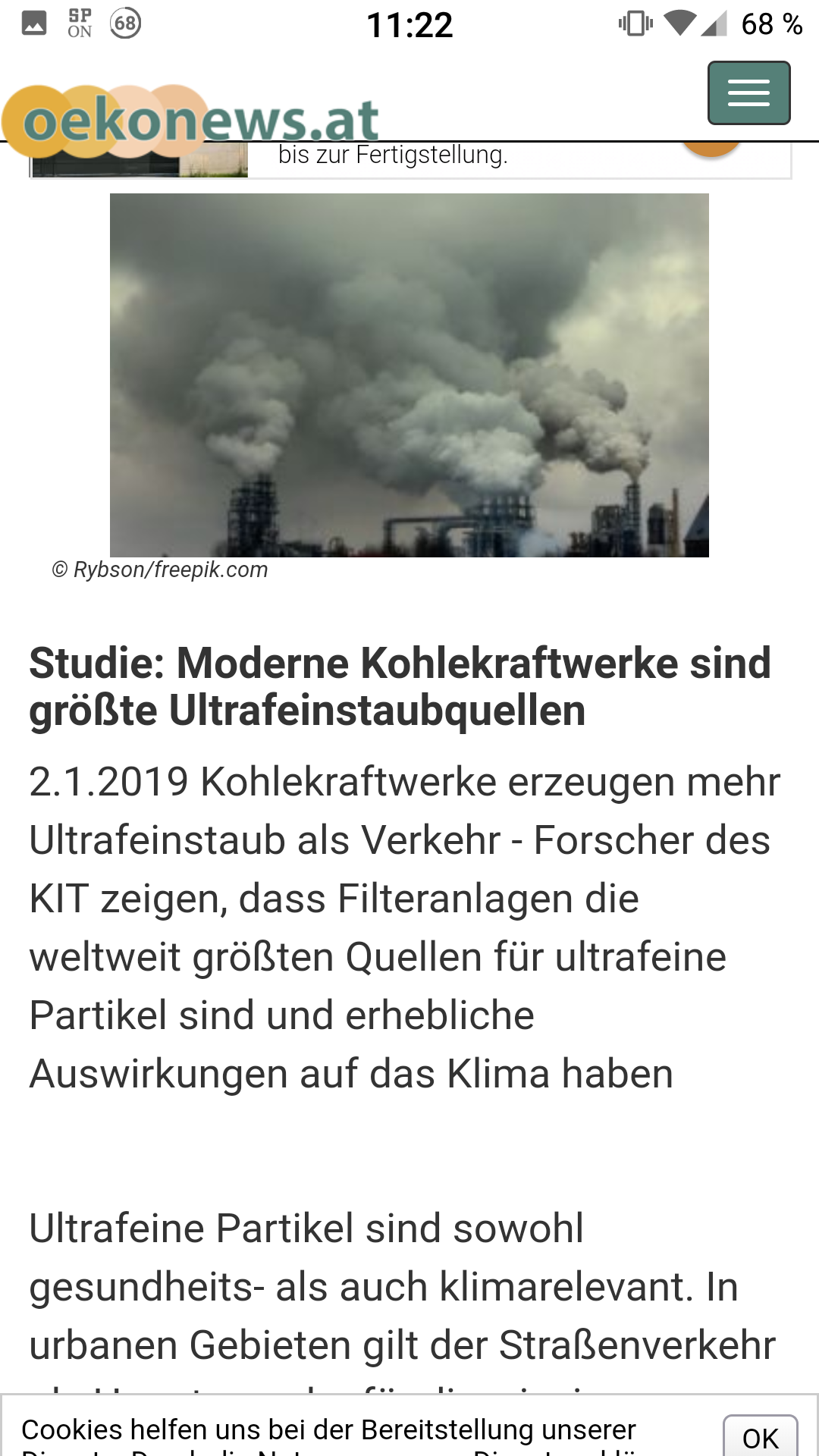819x1456 pixels.
Task: Open the article card ending 'bis zur Fertigstellung'
Action: (x=394, y=155)
